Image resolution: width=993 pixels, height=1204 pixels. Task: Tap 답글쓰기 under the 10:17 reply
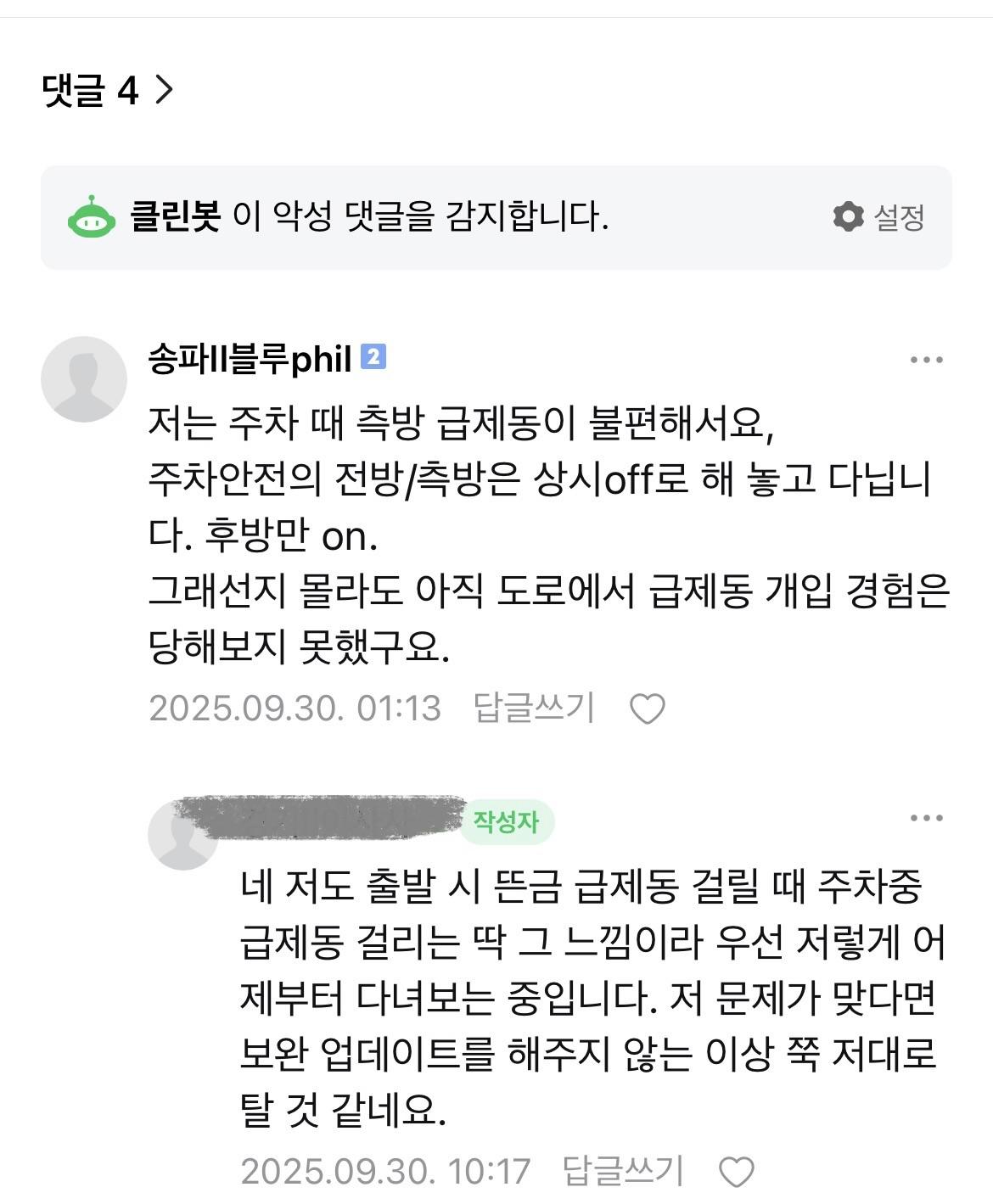(623, 1171)
